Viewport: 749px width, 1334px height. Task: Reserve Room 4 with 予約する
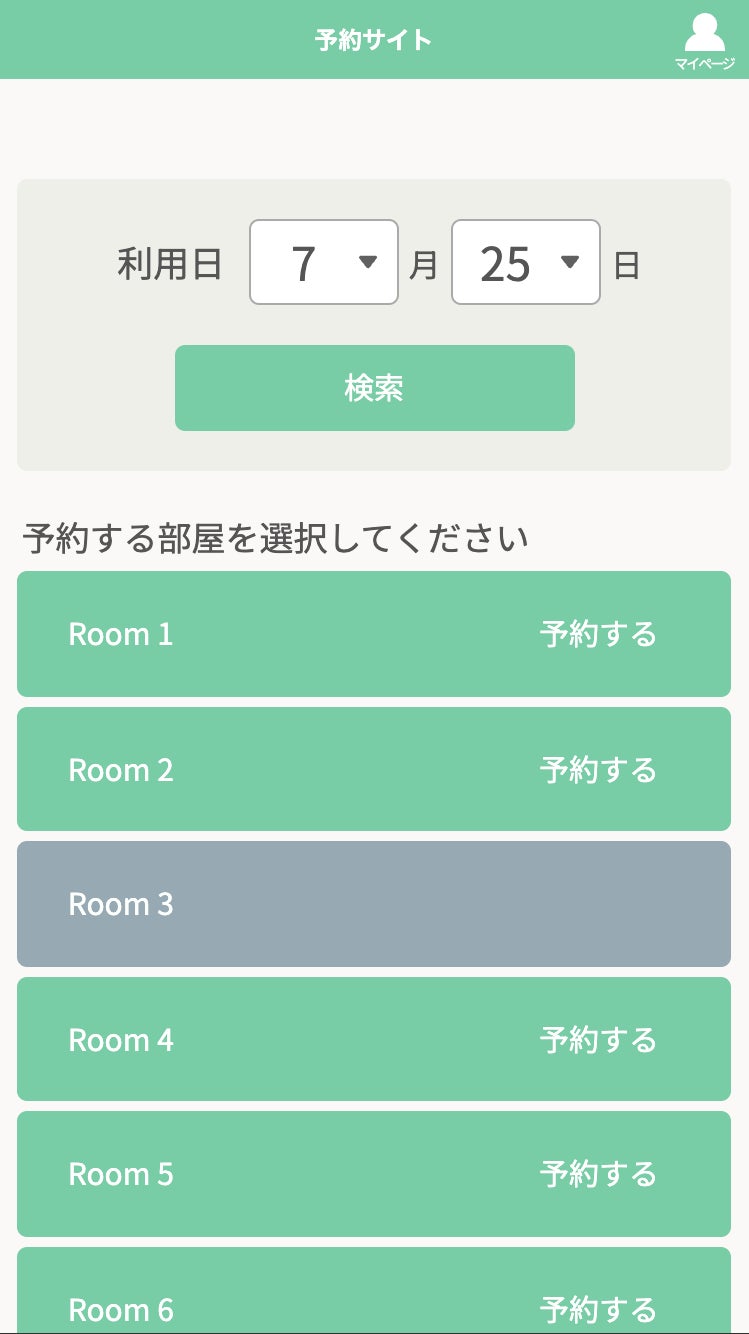[598, 1040]
